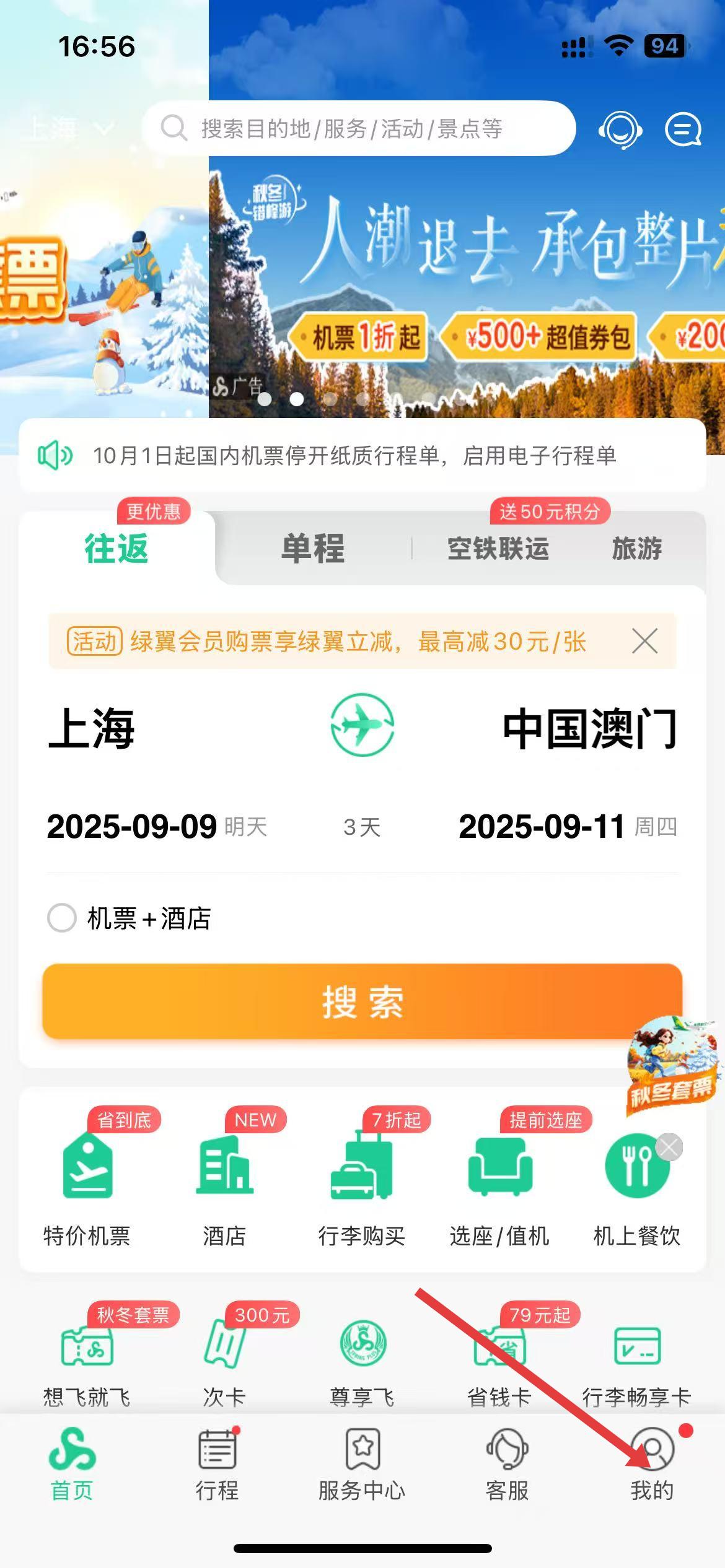Pick the return date 2025-09-11

tap(542, 827)
